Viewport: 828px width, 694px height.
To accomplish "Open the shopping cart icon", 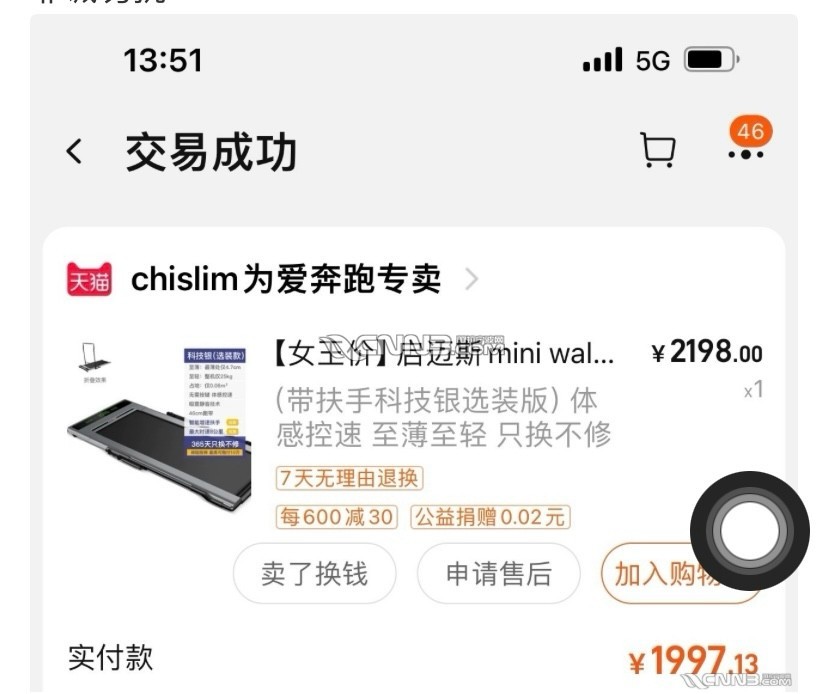I will (x=657, y=151).
